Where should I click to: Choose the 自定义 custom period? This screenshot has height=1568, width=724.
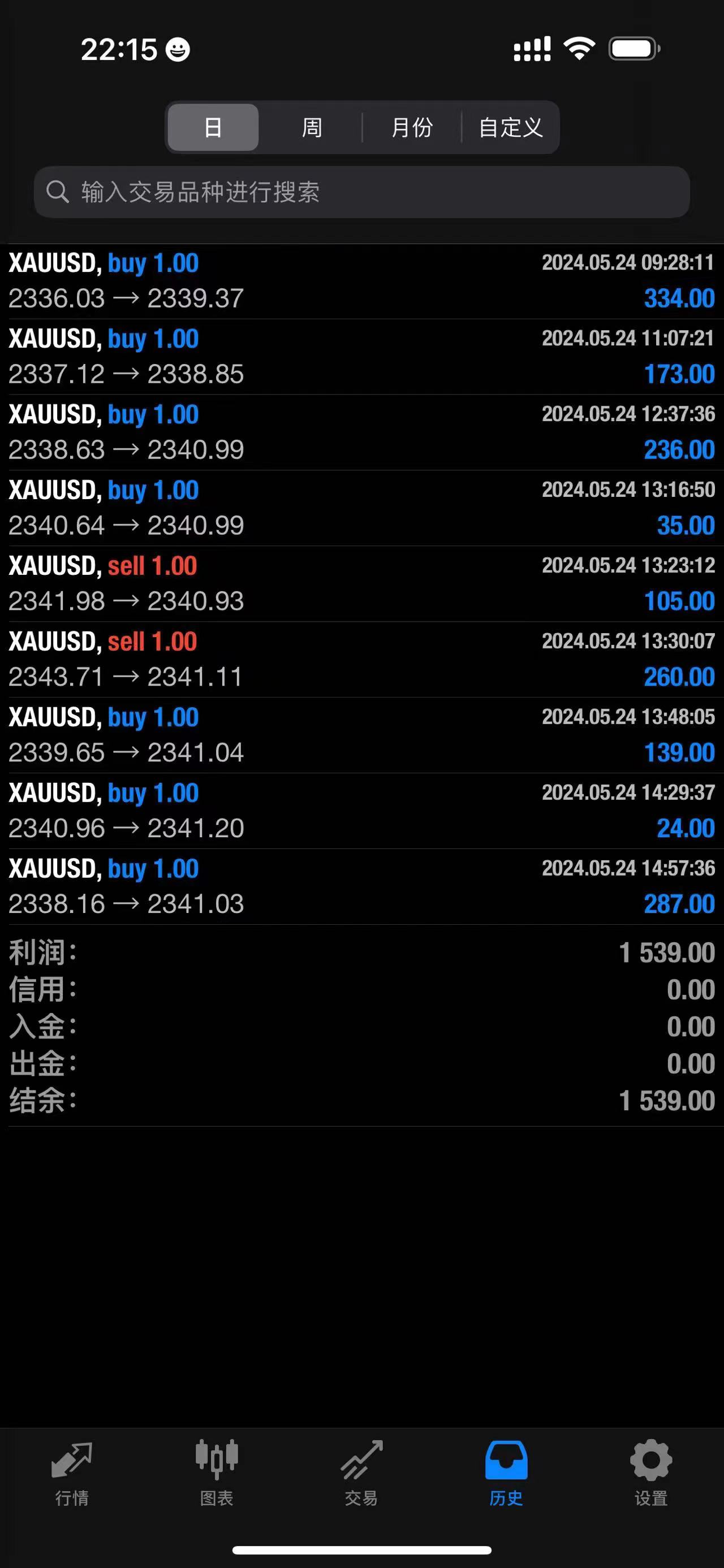pyautogui.click(x=510, y=127)
